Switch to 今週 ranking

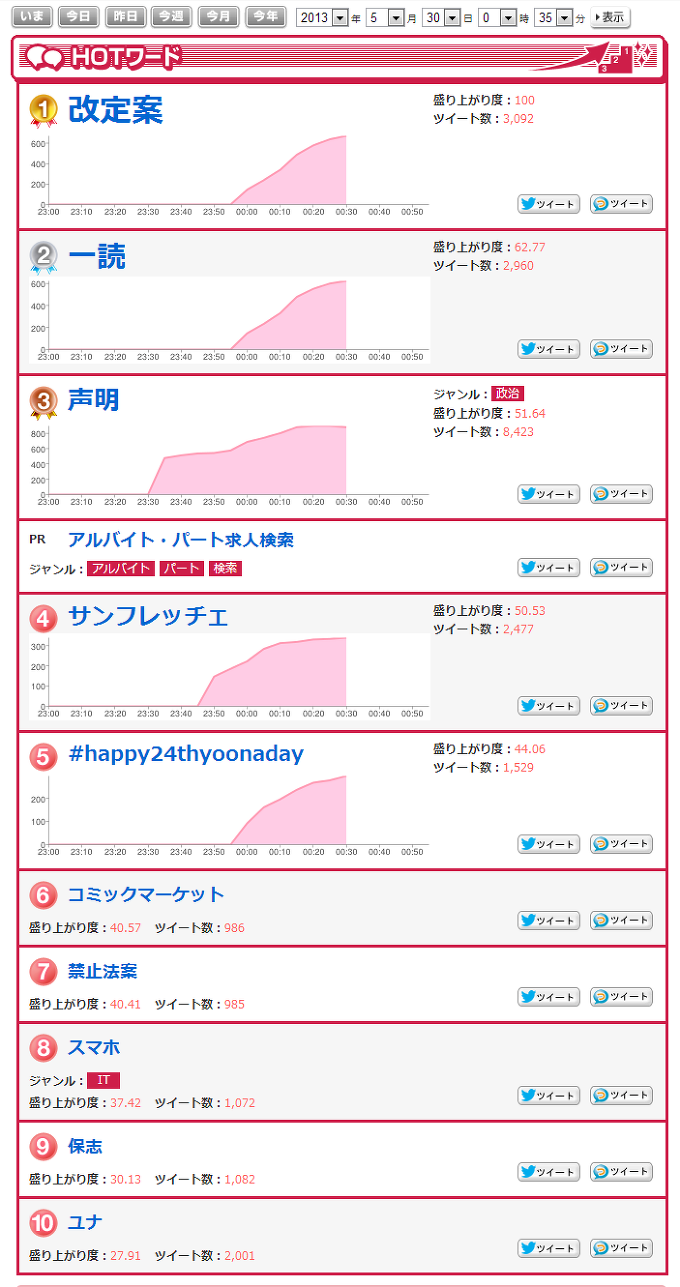point(172,17)
